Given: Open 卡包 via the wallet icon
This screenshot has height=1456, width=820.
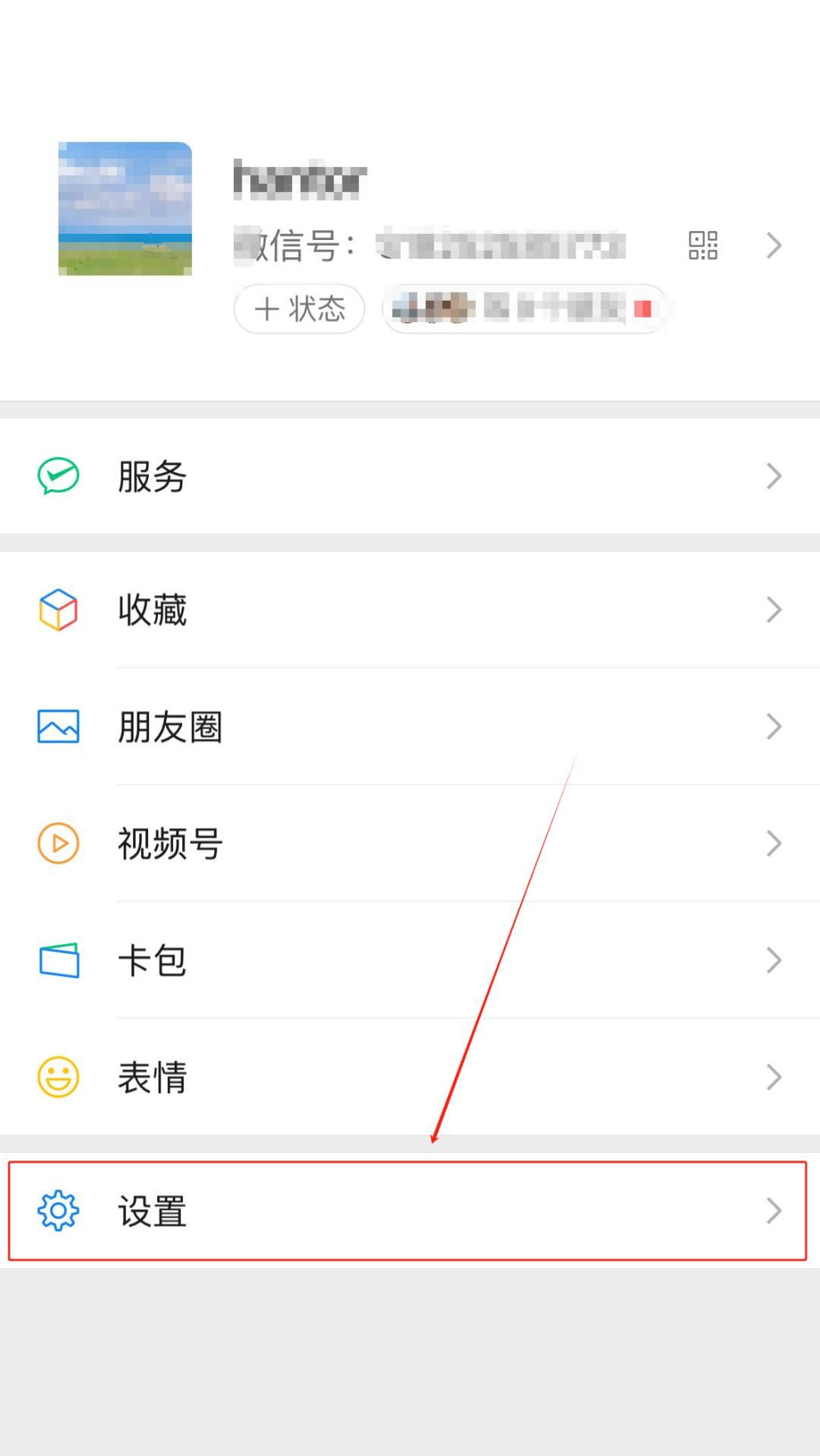Looking at the screenshot, I should (58, 959).
